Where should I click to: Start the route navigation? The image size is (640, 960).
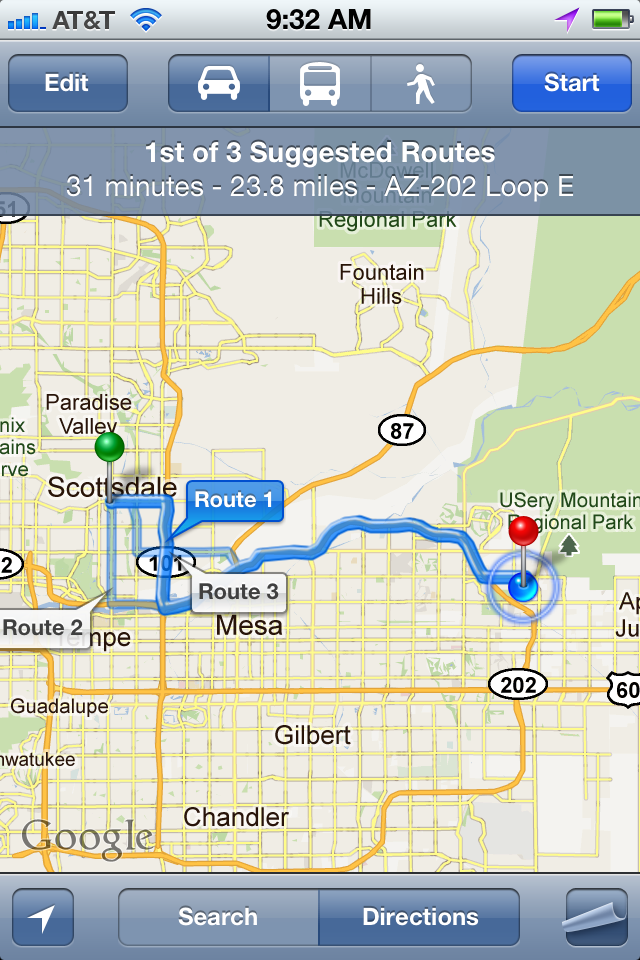571,83
